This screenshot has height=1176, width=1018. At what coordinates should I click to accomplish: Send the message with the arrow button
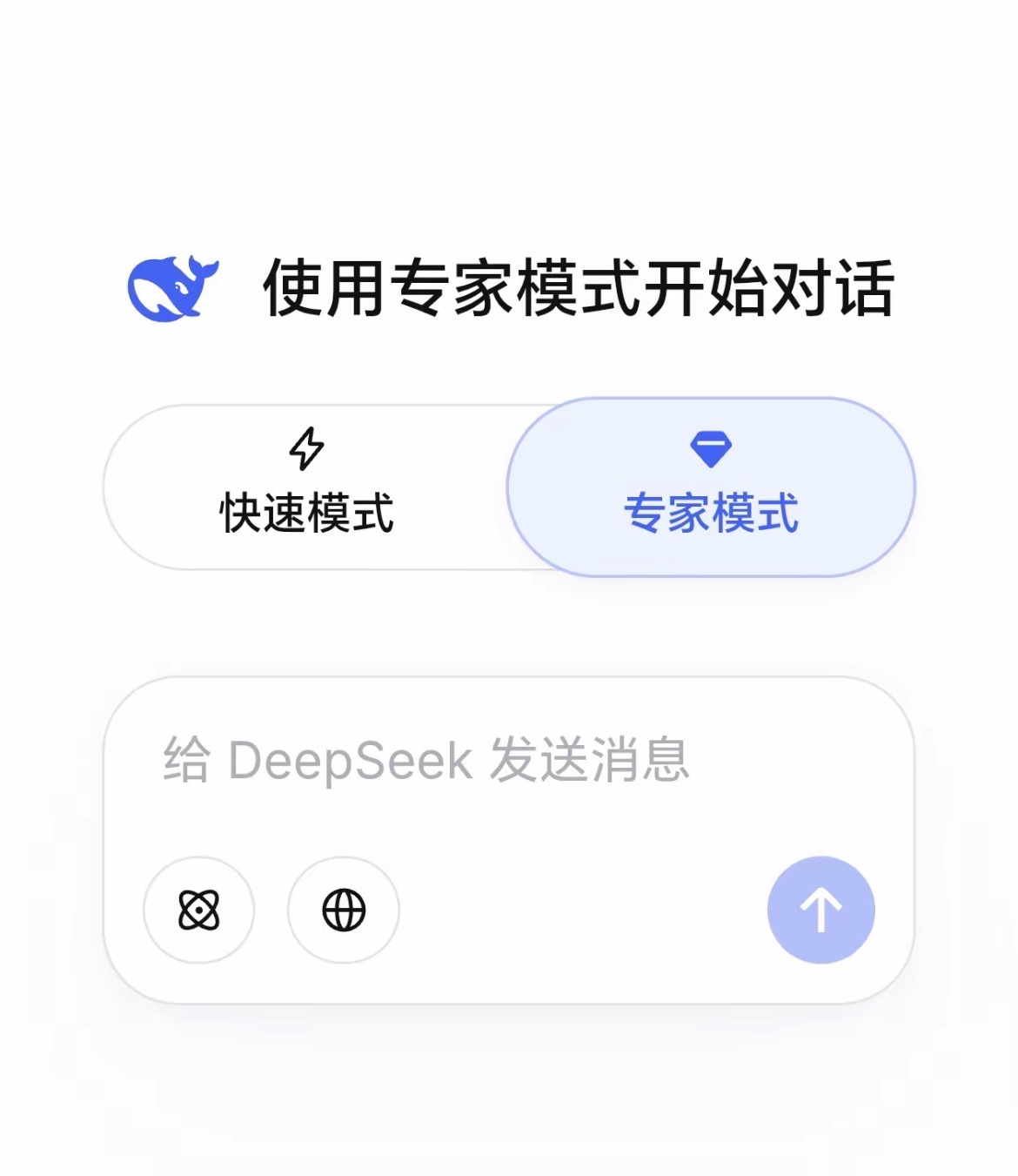pos(820,911)
